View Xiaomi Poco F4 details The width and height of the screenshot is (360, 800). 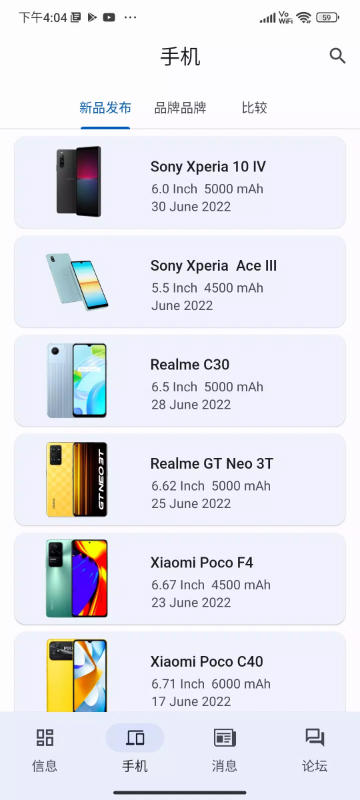coord(180,578)
